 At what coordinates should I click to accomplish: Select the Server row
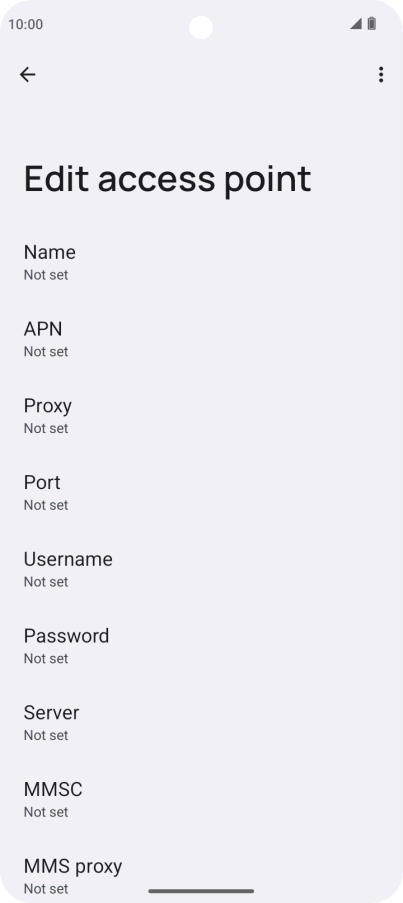point(202,723)
